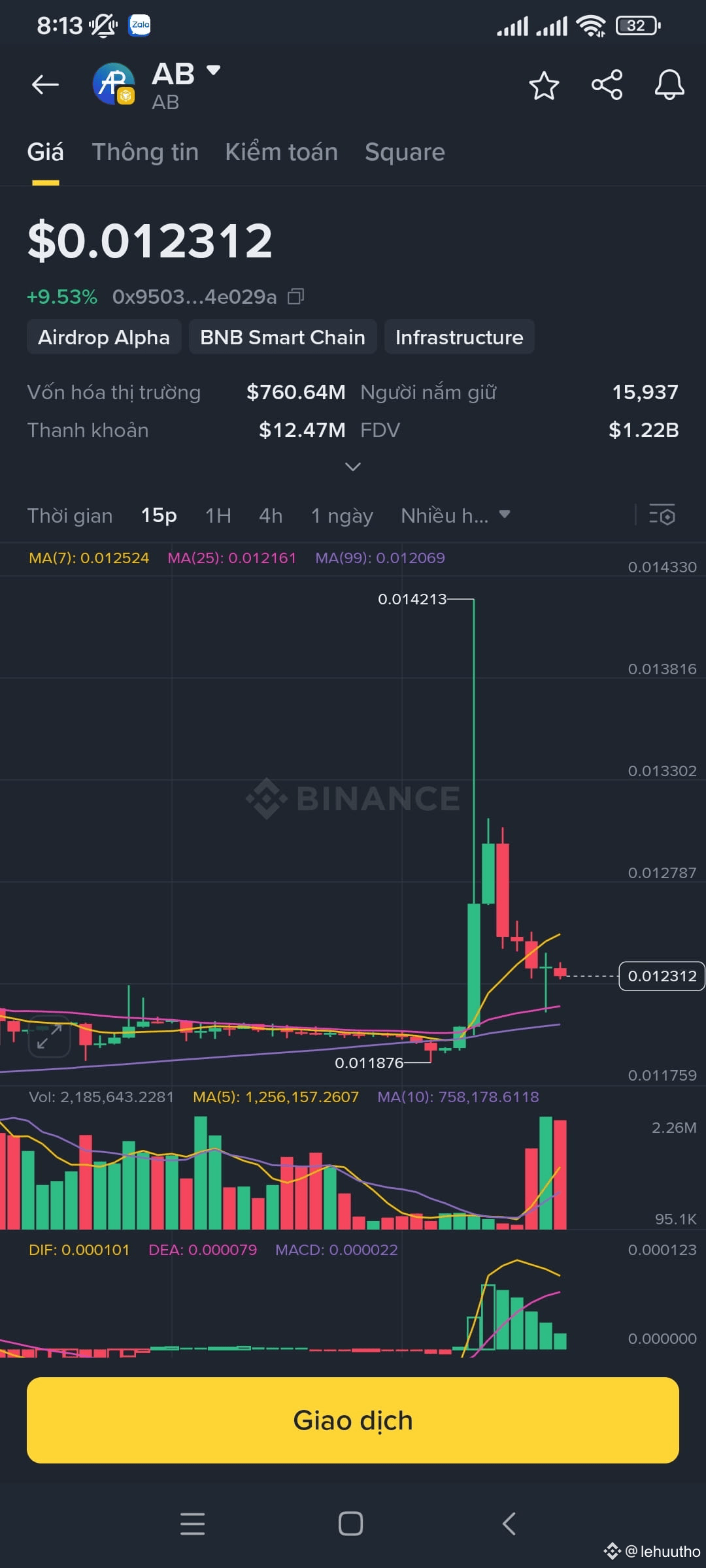
Task: Open the share icon in the top bar
Action: (x=606, y=84)
